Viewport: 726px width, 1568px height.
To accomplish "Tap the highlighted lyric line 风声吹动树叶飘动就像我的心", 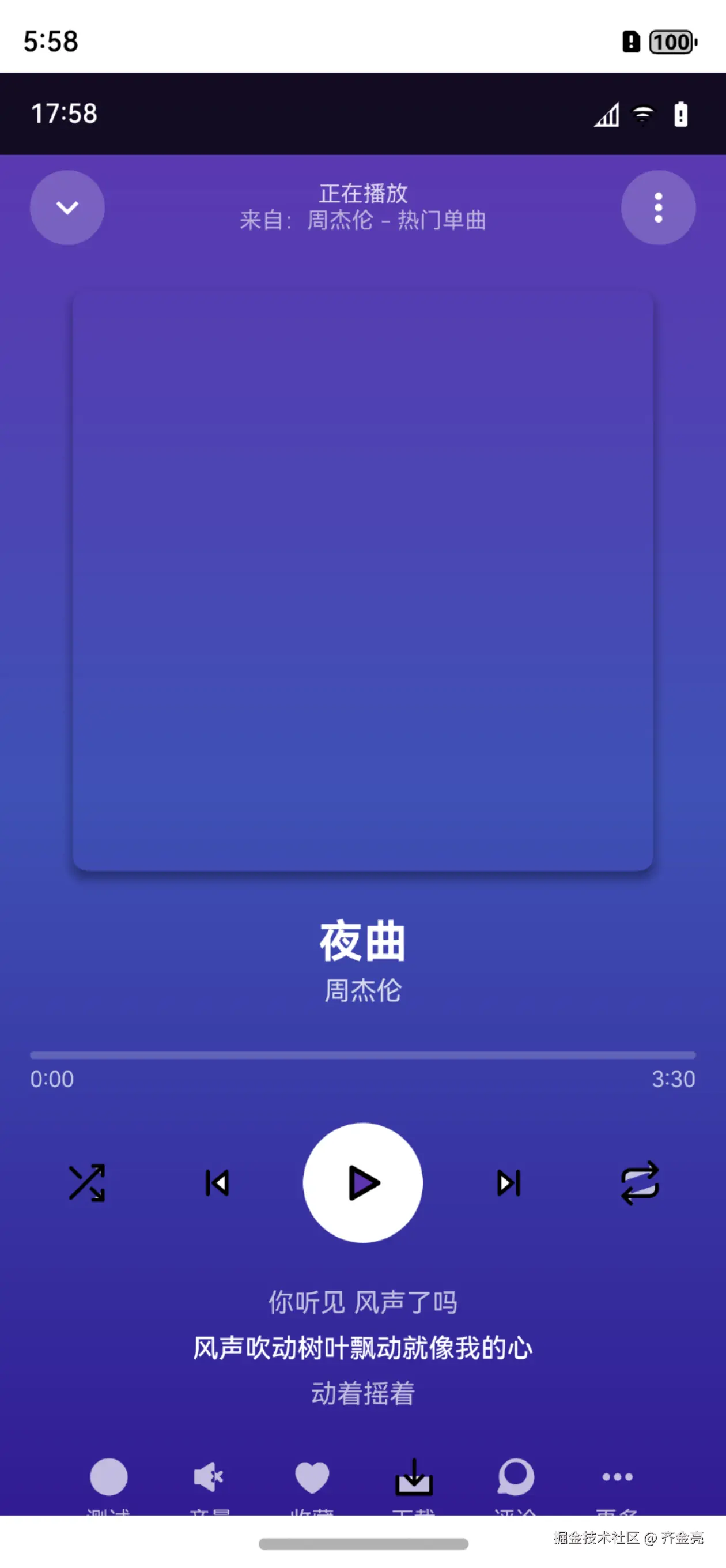I will [362, 1348].
